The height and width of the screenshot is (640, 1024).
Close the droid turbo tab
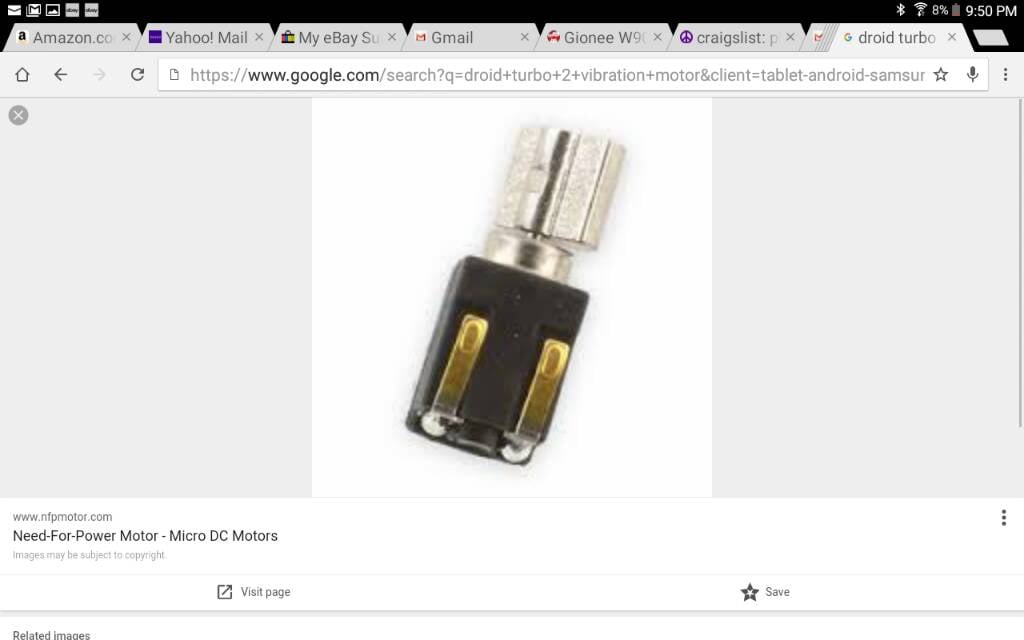(952, 38)
